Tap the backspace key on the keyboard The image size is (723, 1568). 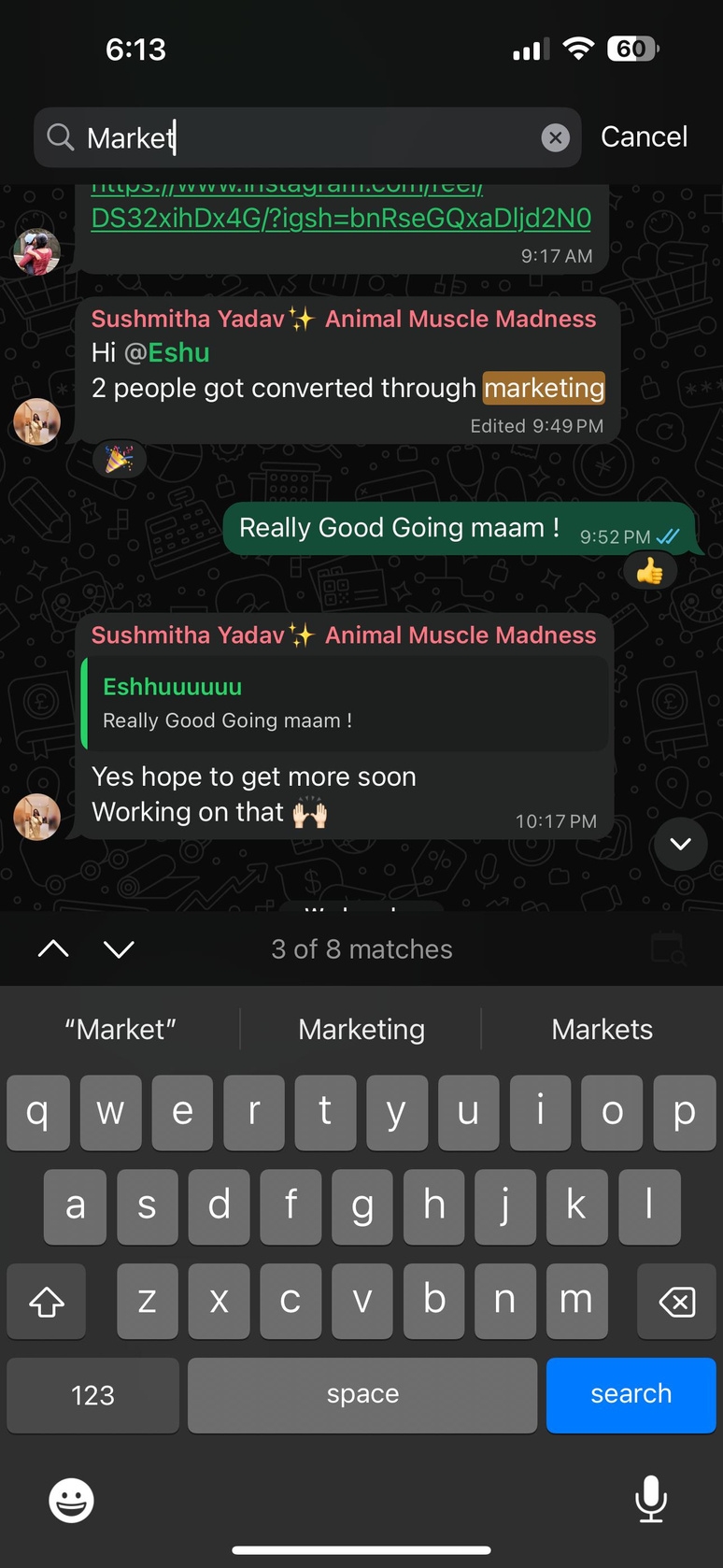tap(676, 1301)
